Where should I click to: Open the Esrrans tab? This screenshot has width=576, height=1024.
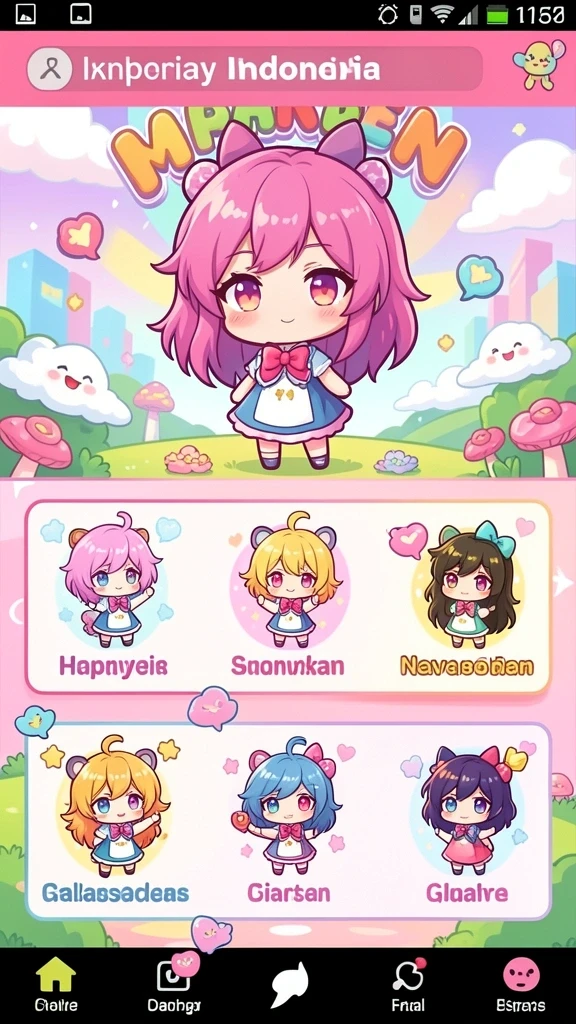tap(521, 984)
